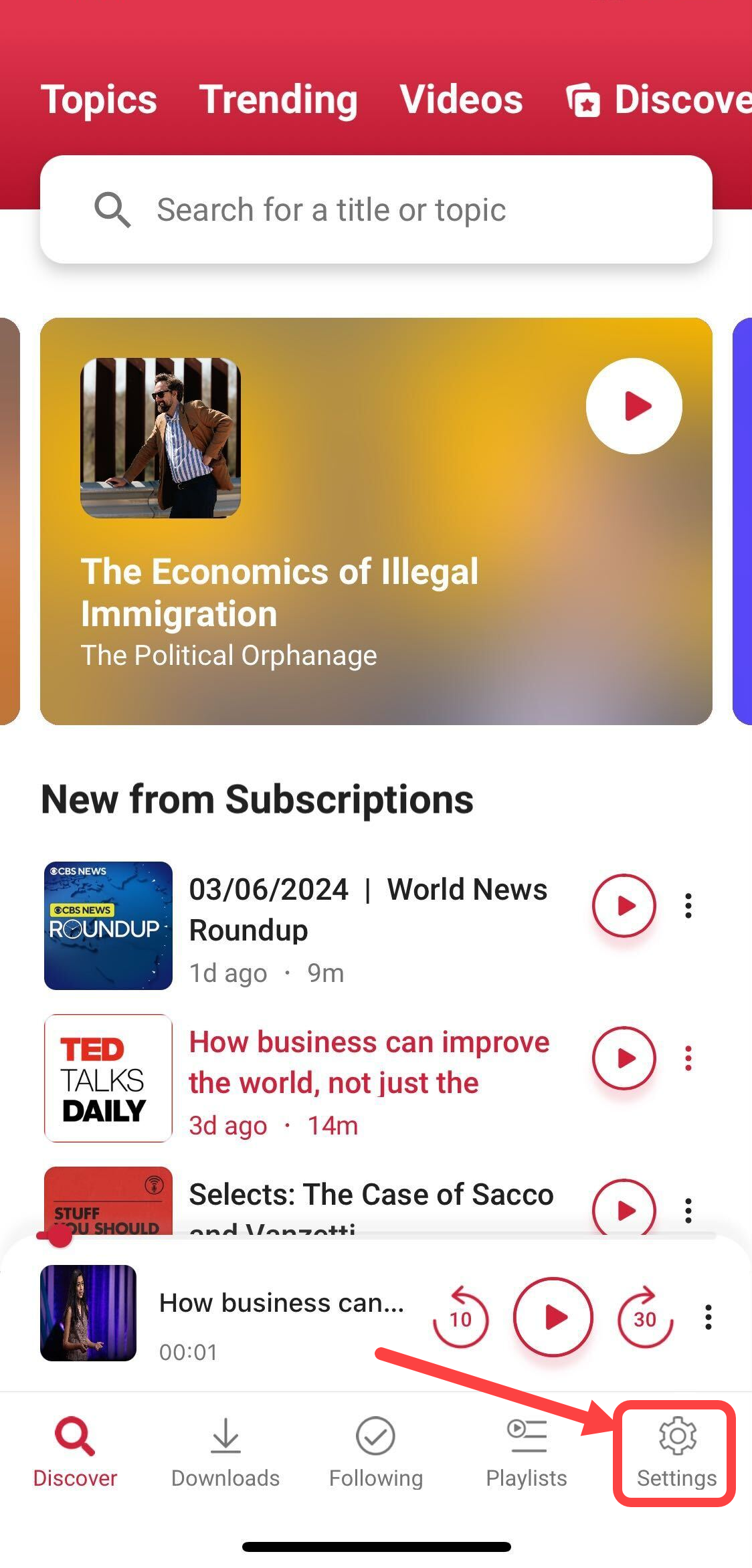Skip forward 30 seconds in mini player

click(644, 1317)
